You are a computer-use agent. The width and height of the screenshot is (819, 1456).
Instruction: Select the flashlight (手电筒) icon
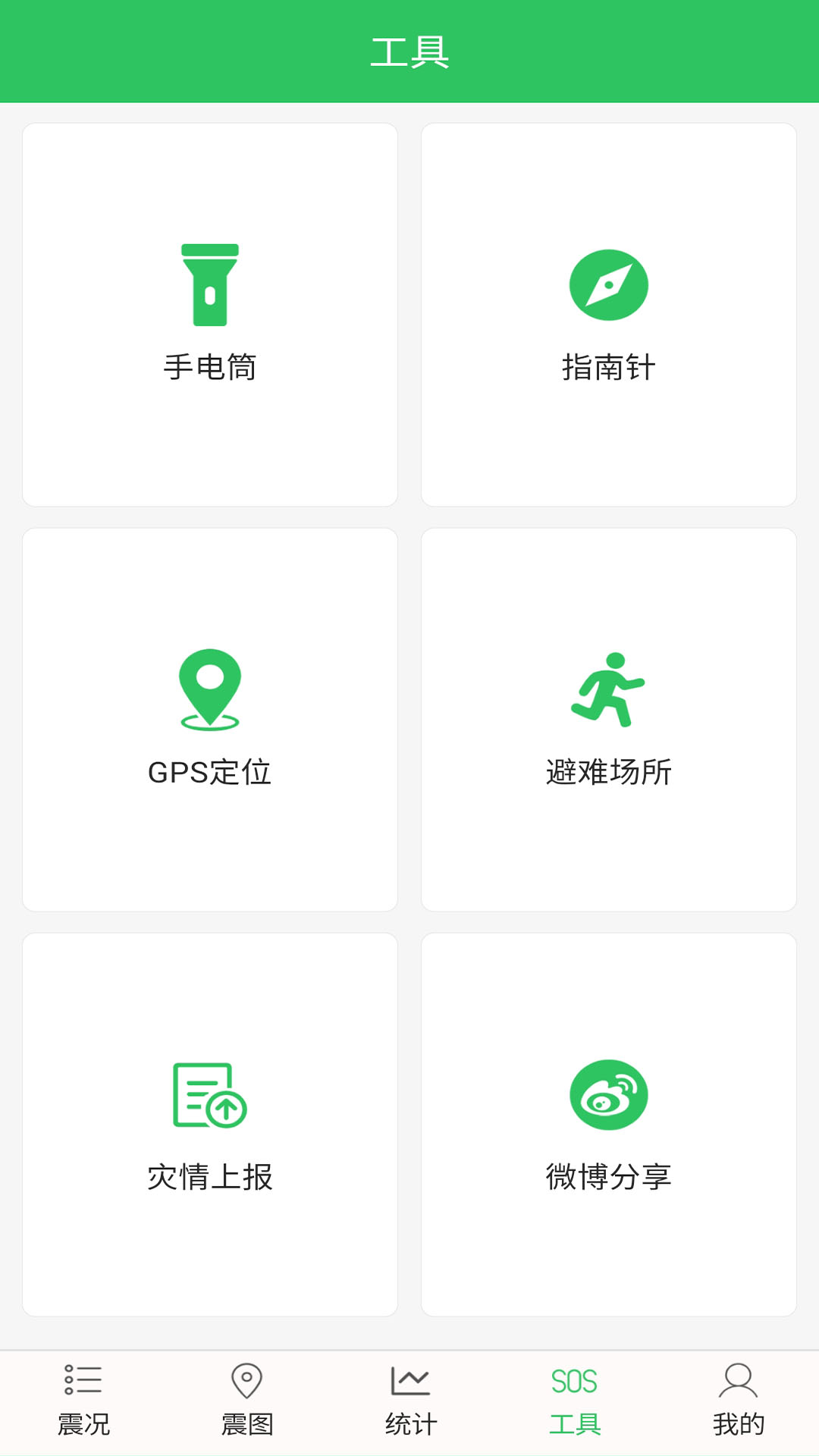pos(210,284)
